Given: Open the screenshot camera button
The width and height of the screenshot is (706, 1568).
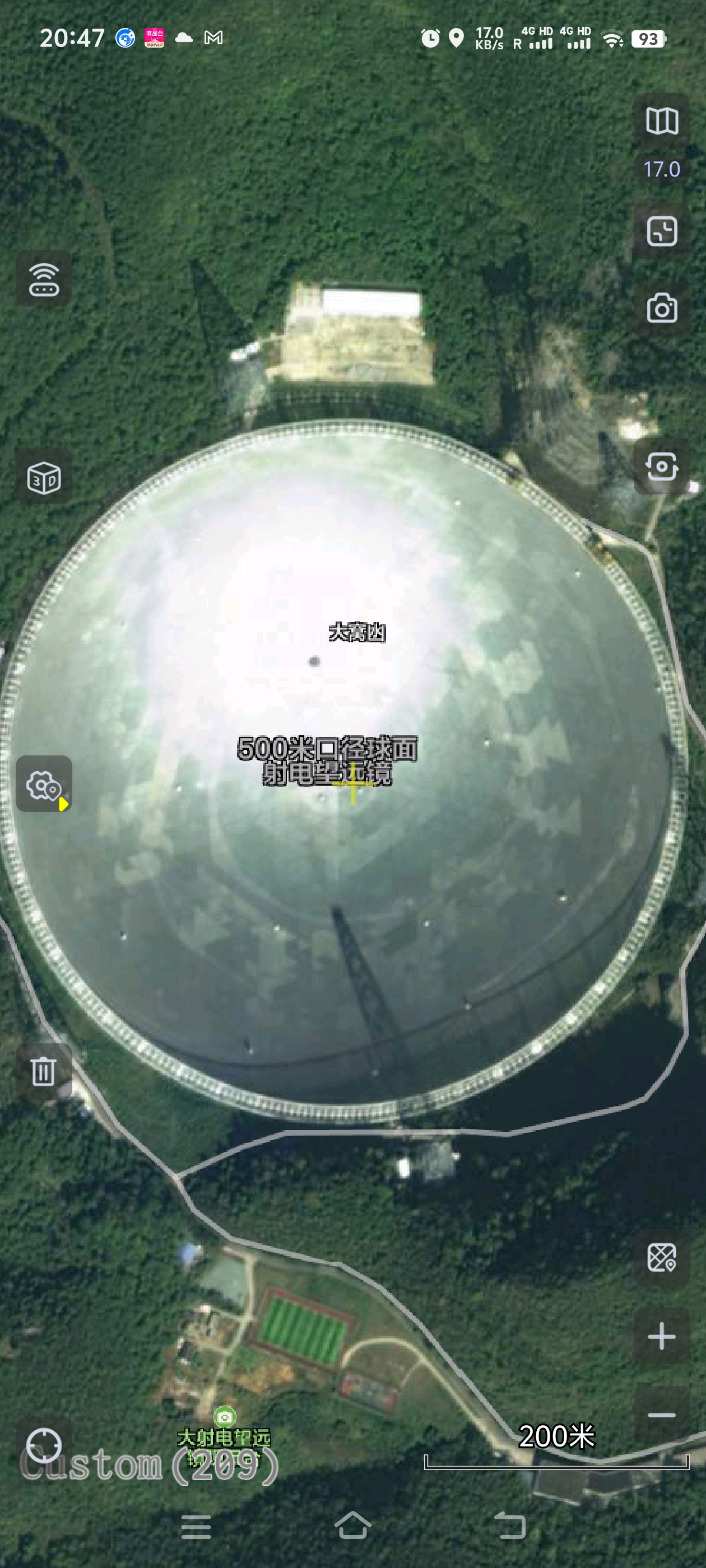Looking at the screenshot, I should point(662,309).
